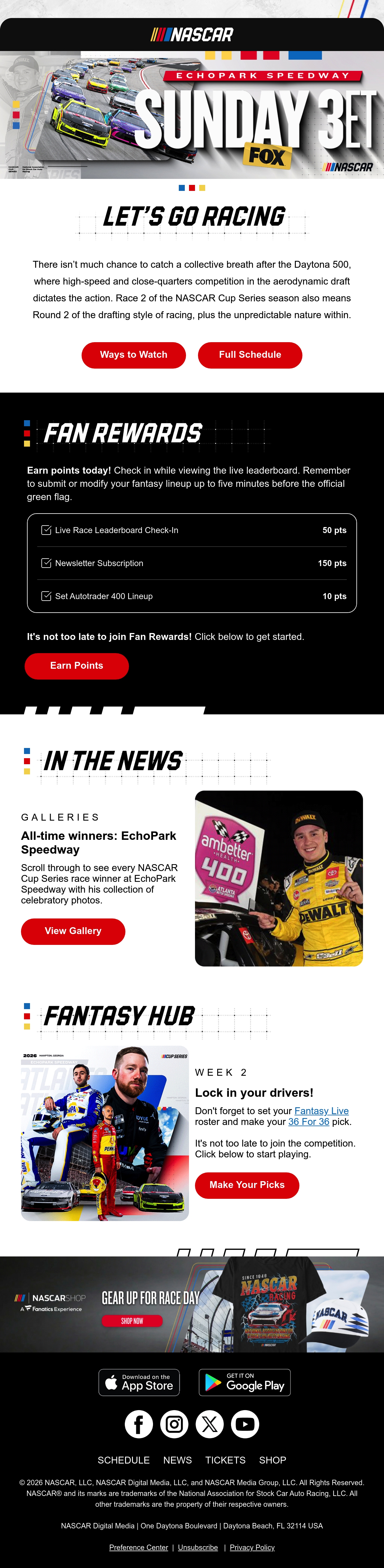Open the YouTube icon
Viewport: 384px width, 1568px height.
(x=244, y=1424)
